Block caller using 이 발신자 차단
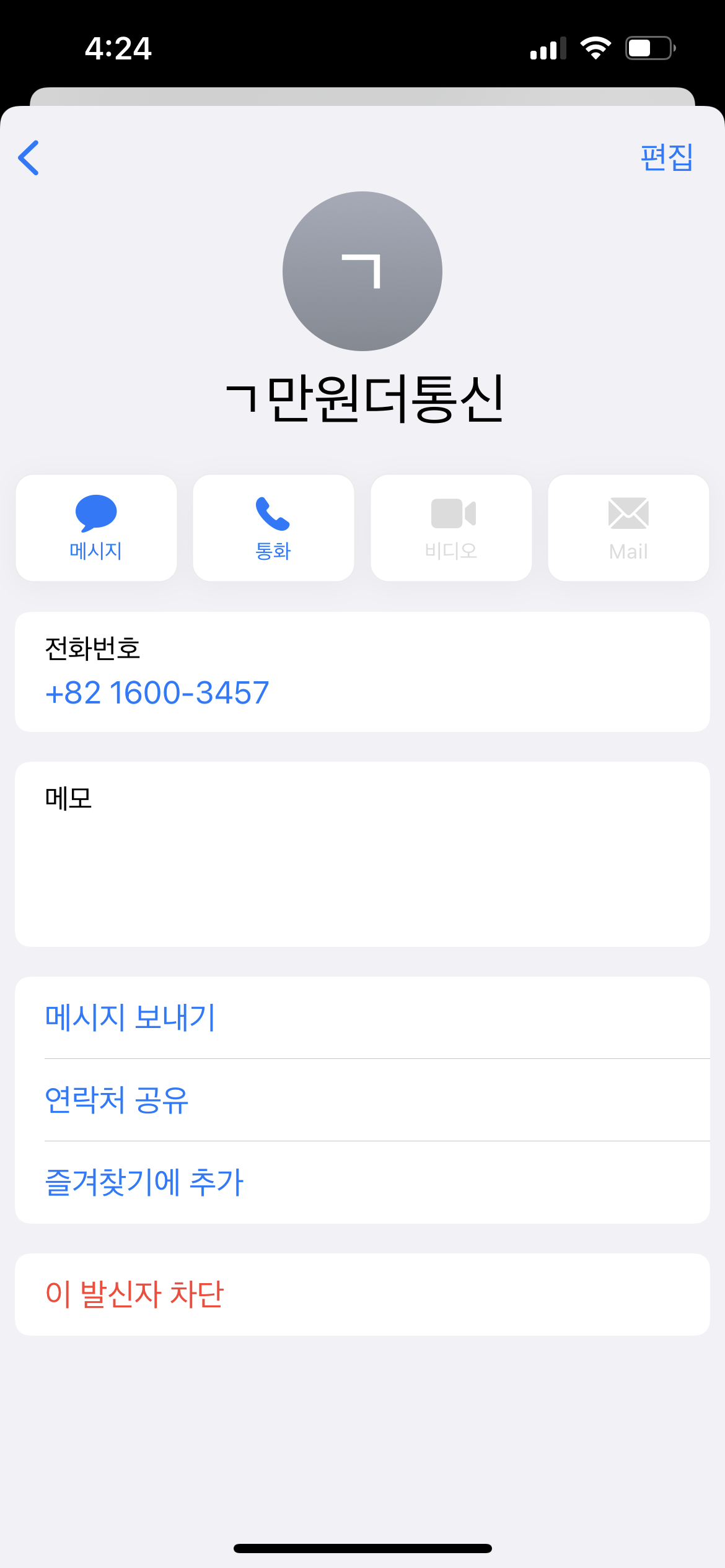 pyautogui.click(x=362, y=1294)
